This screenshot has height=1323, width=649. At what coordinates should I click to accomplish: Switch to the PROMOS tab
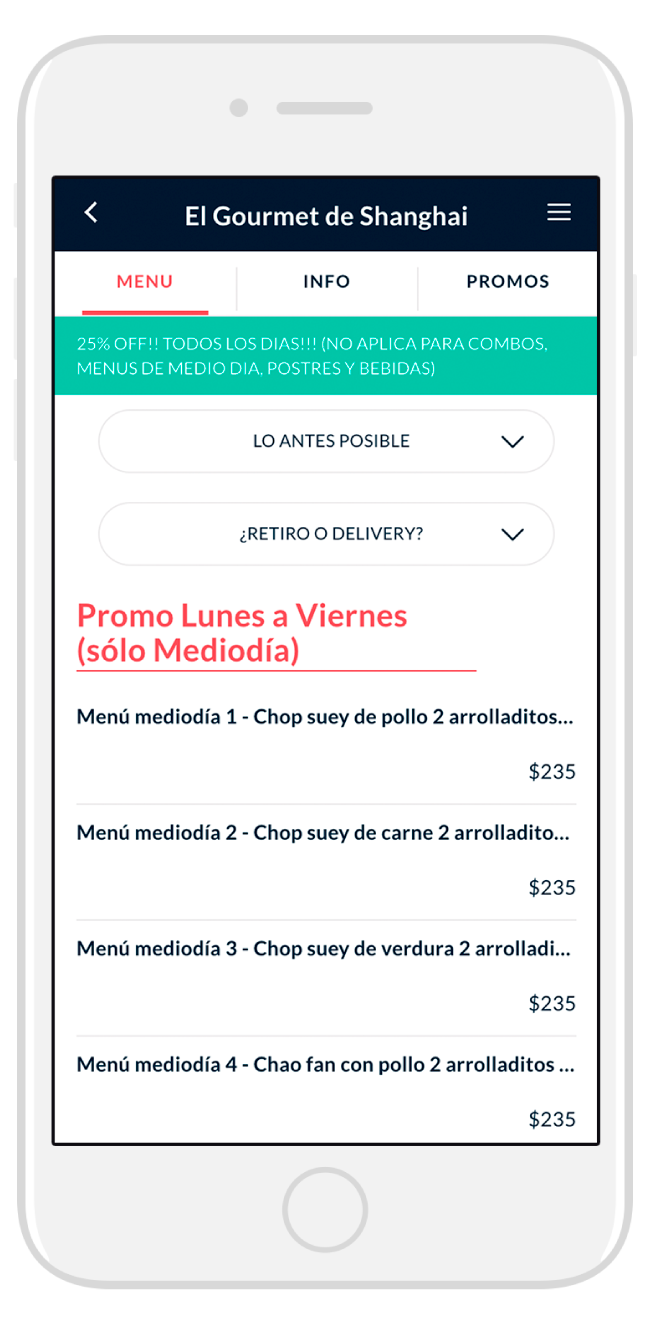coord(507,282)
